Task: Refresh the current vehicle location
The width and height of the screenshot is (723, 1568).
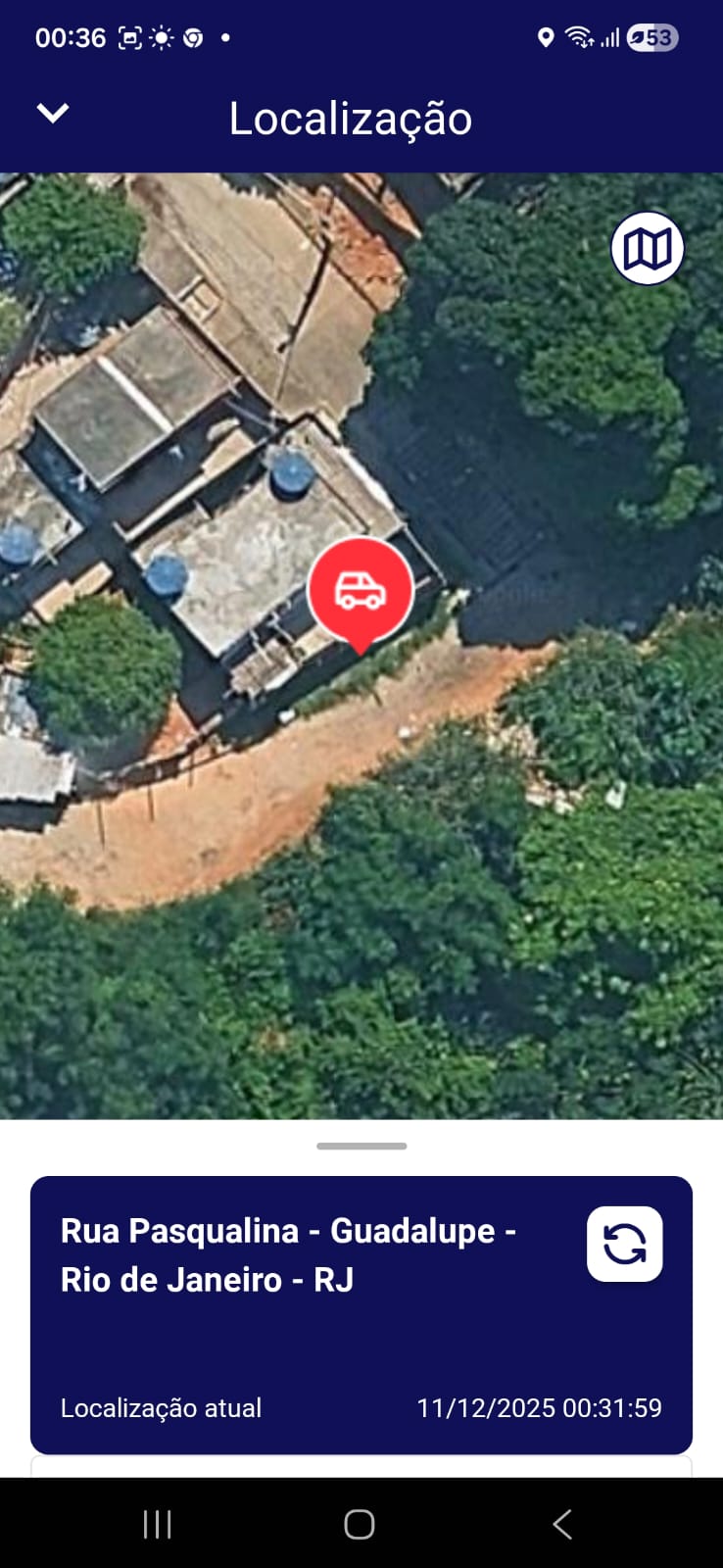Action: (625, 1244)
